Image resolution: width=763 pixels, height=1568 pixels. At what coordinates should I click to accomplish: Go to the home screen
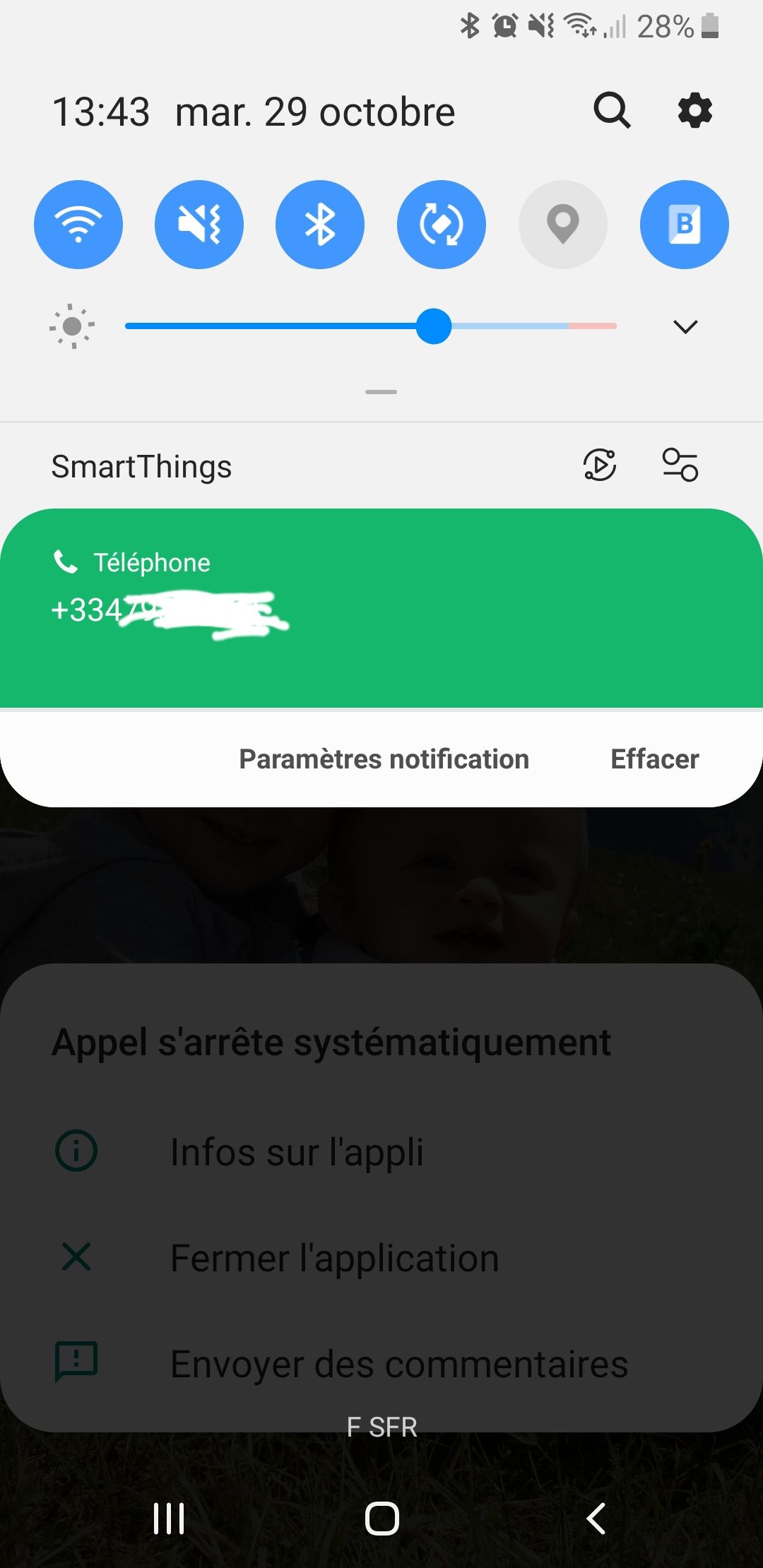(381, 1518)
